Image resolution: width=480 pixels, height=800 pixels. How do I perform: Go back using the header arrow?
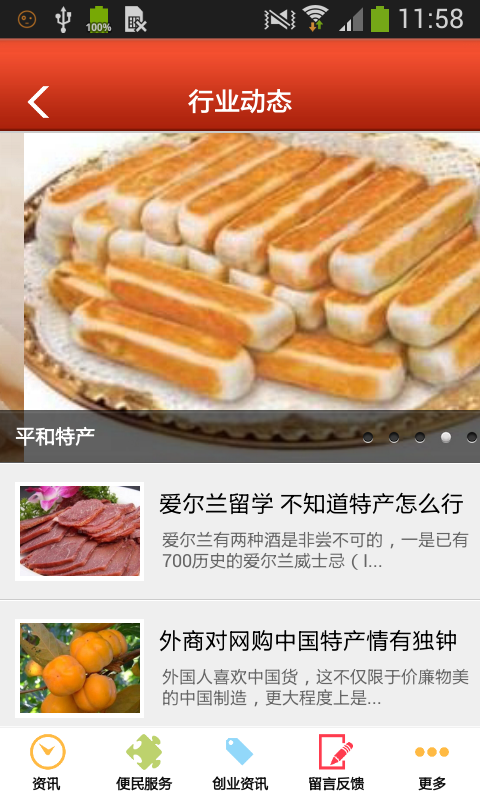tap(38, 102)
